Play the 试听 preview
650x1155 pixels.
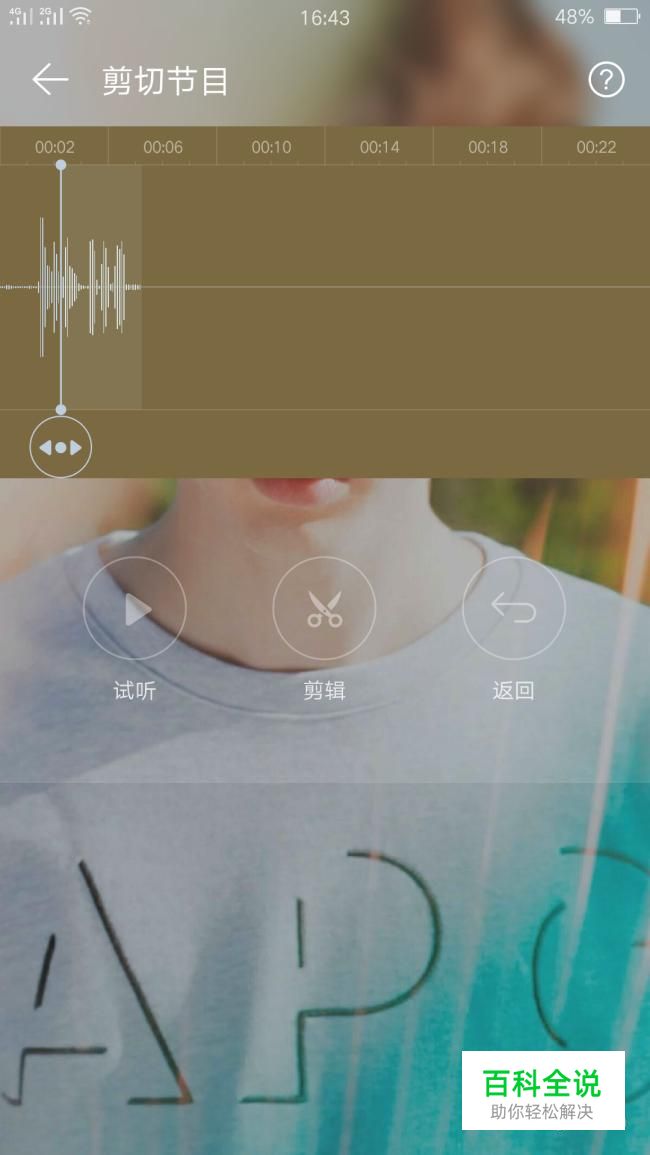(x=135, y=608)
